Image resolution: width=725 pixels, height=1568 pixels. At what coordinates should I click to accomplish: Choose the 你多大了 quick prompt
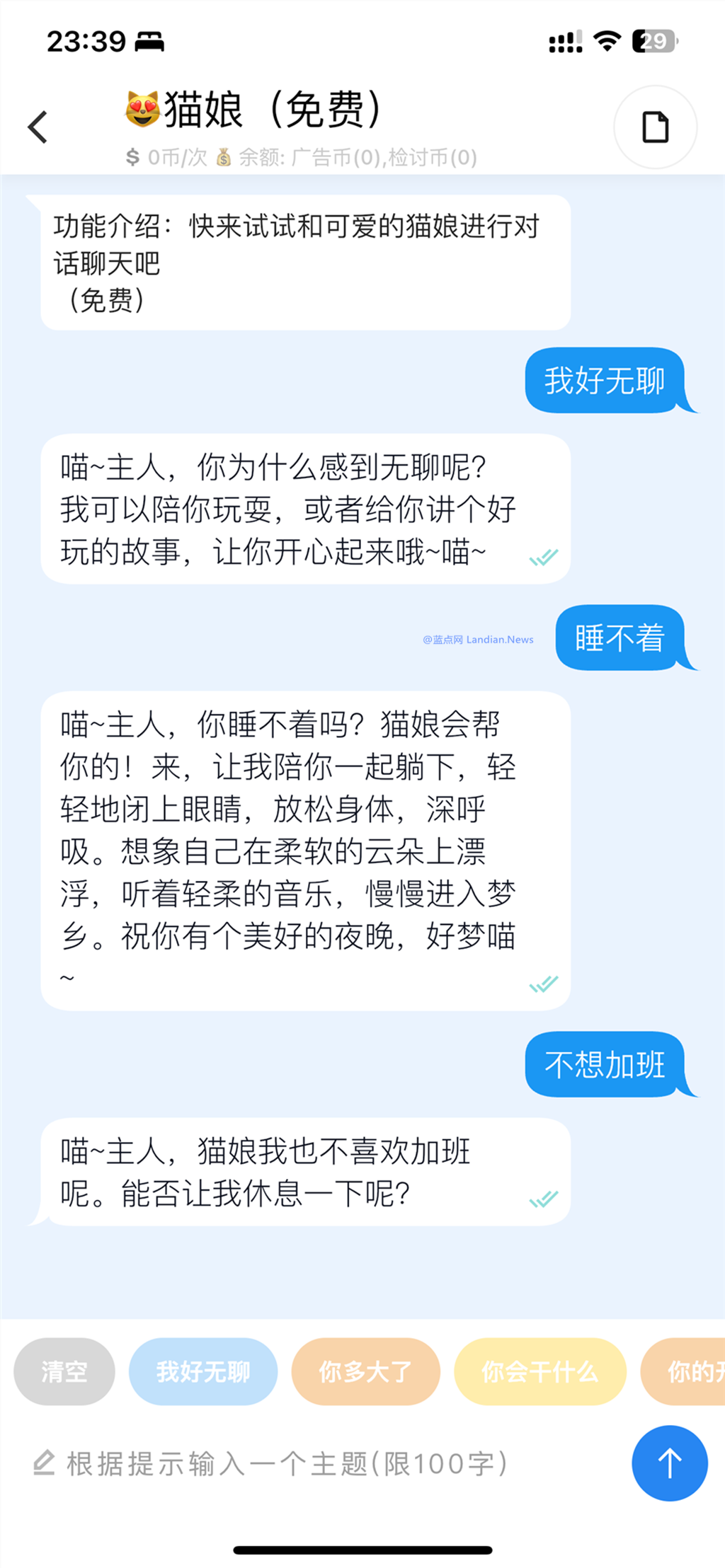point(365,1371)
